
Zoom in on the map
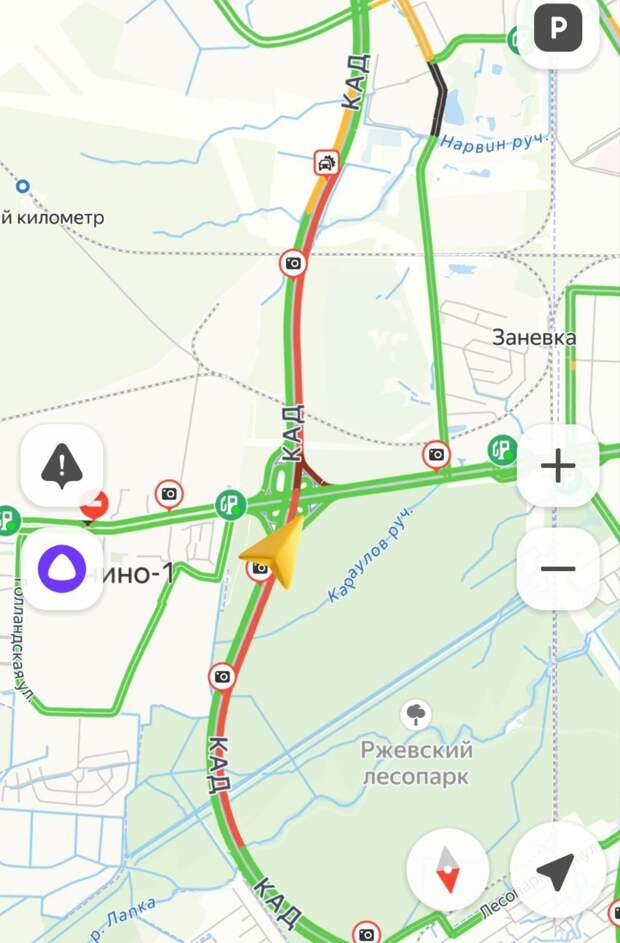(558, 466)
